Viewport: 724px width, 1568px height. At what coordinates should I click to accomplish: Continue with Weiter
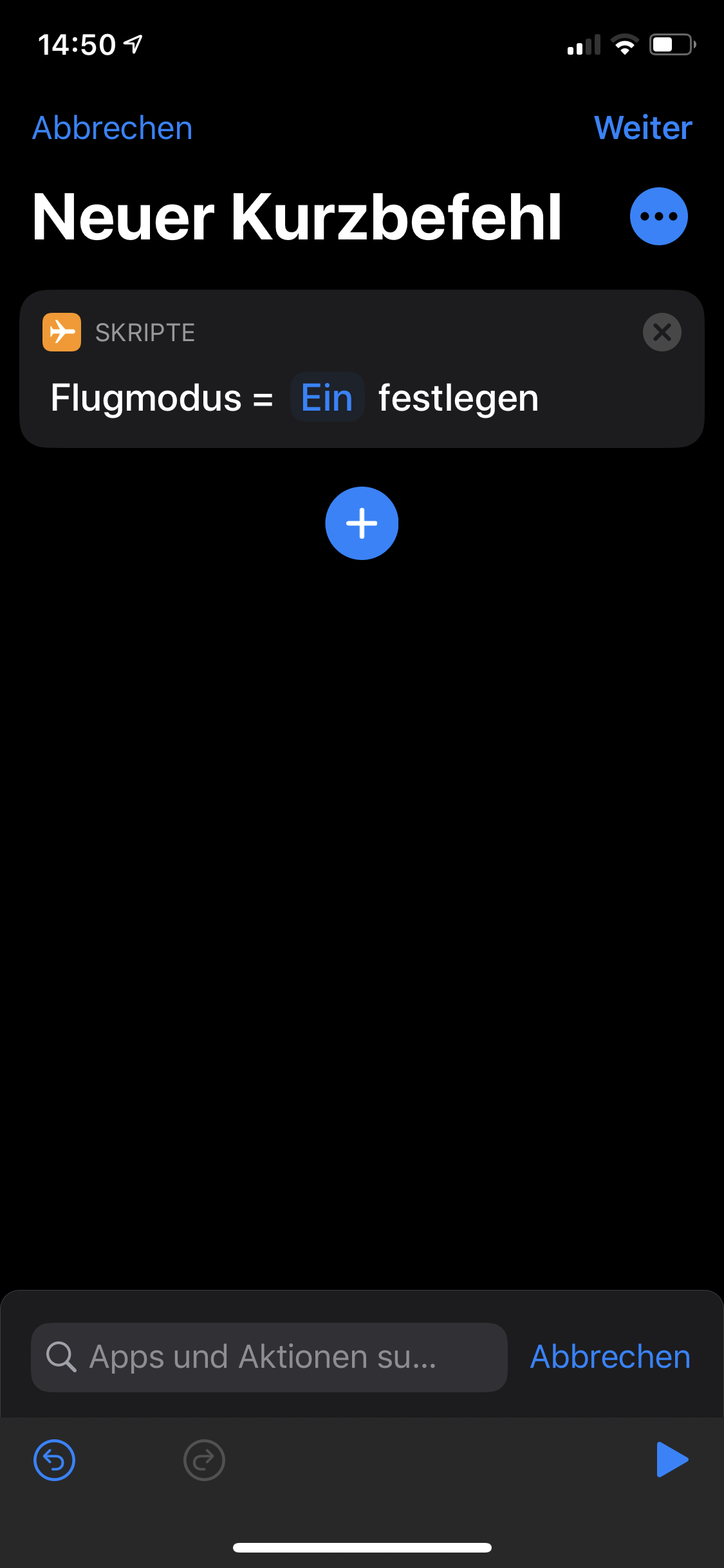tap(642, 128)
